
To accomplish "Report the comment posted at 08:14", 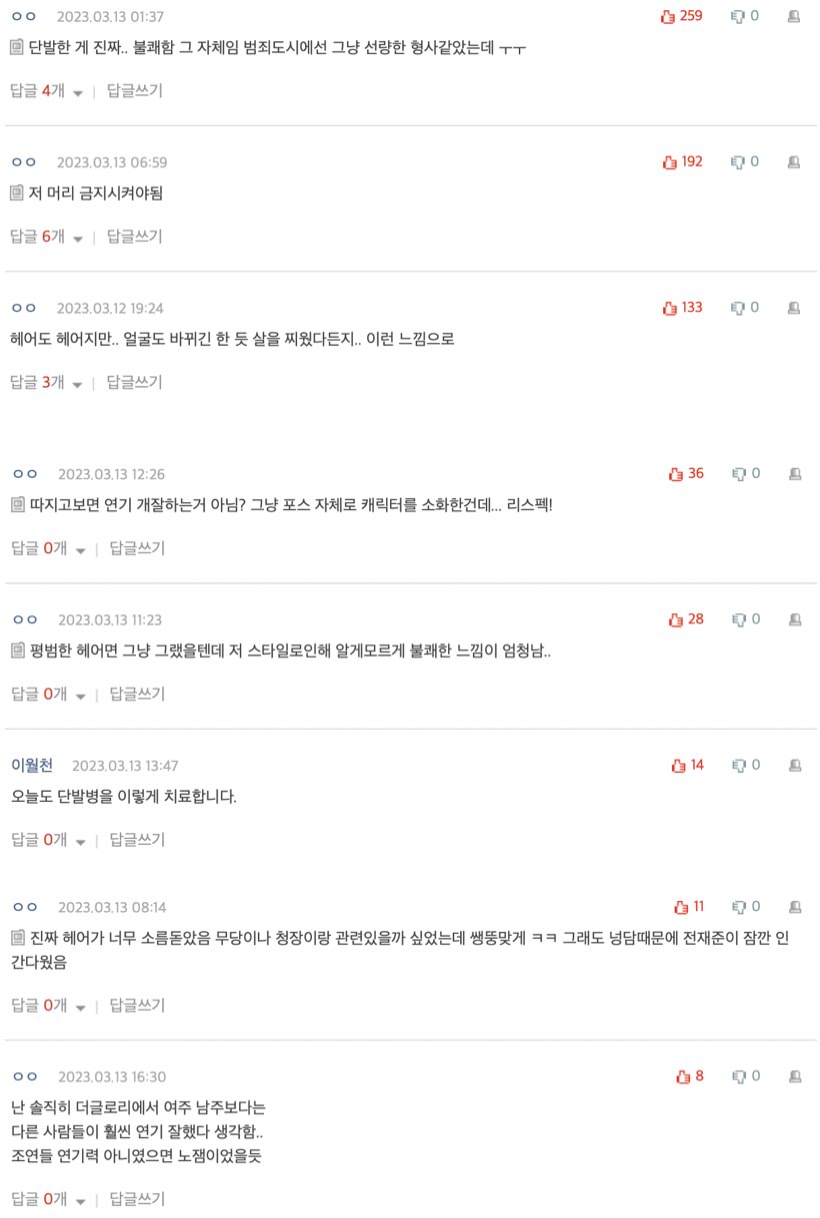I will pyautogui.click(x=796, y=908).
